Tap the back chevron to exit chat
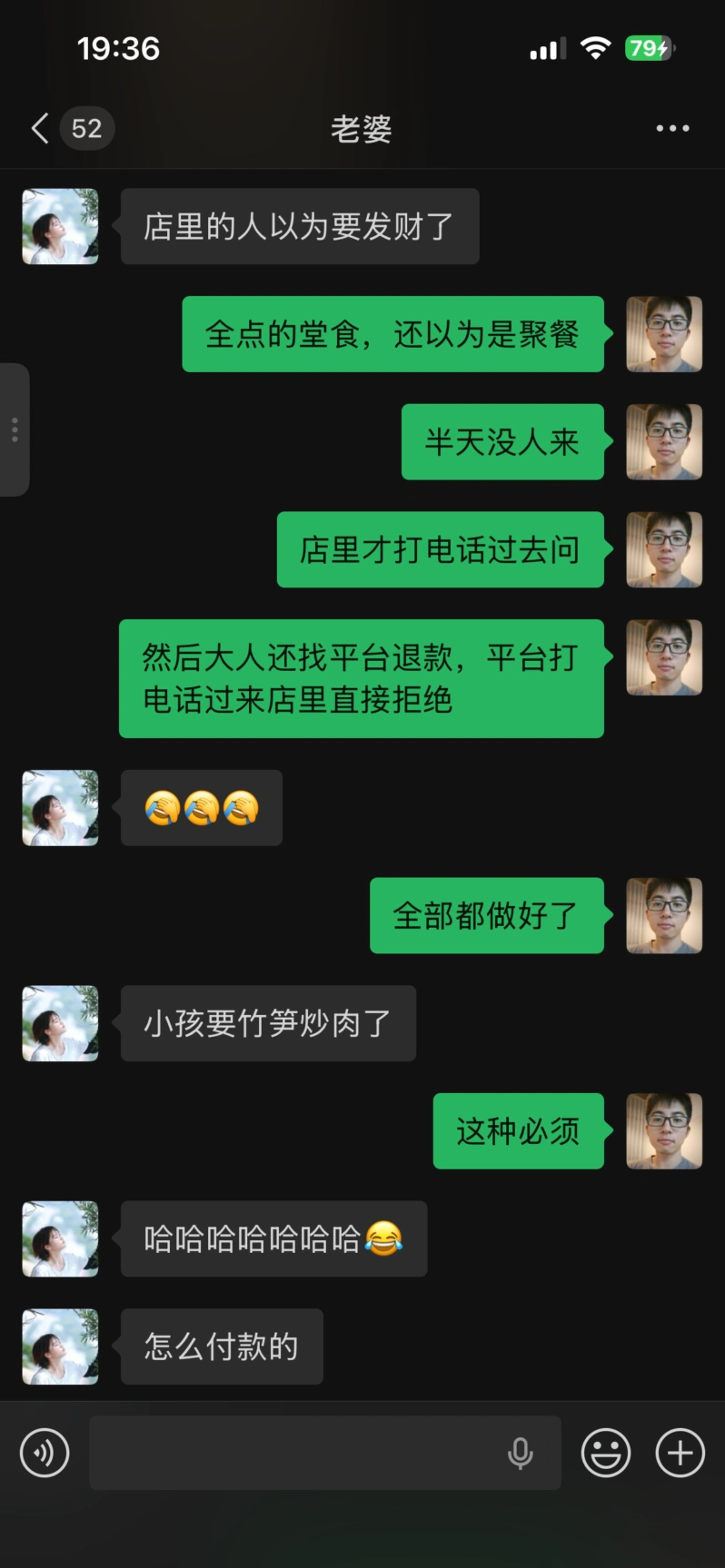The height and width of the screenshot is (1568, 725). pyautogui.click(x=38, y=128)
